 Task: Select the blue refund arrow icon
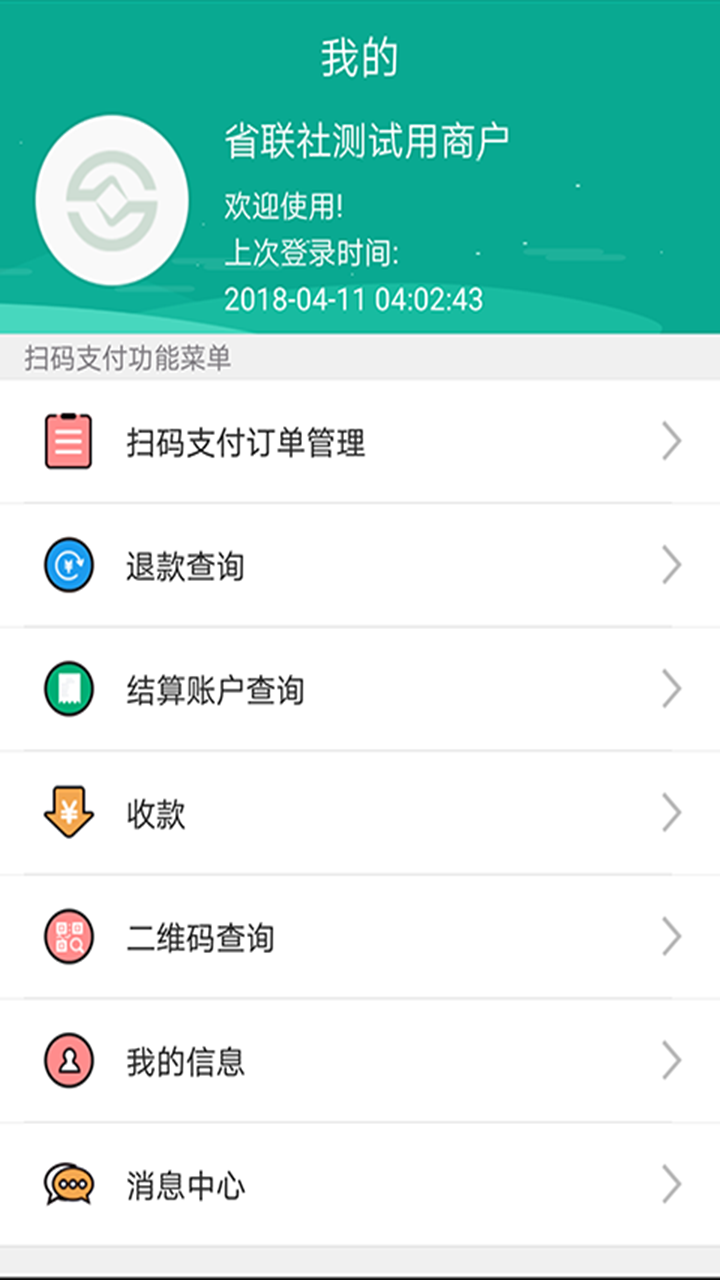click(x=68, y=564)
